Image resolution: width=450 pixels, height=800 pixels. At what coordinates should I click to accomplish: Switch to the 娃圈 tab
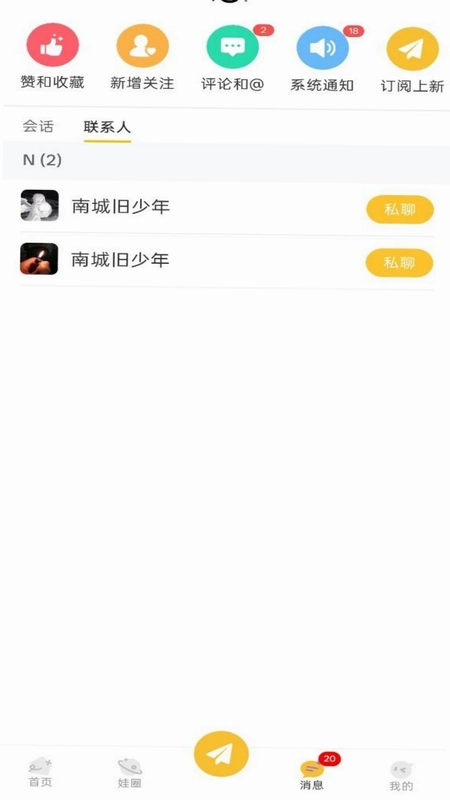coord(130,773)
